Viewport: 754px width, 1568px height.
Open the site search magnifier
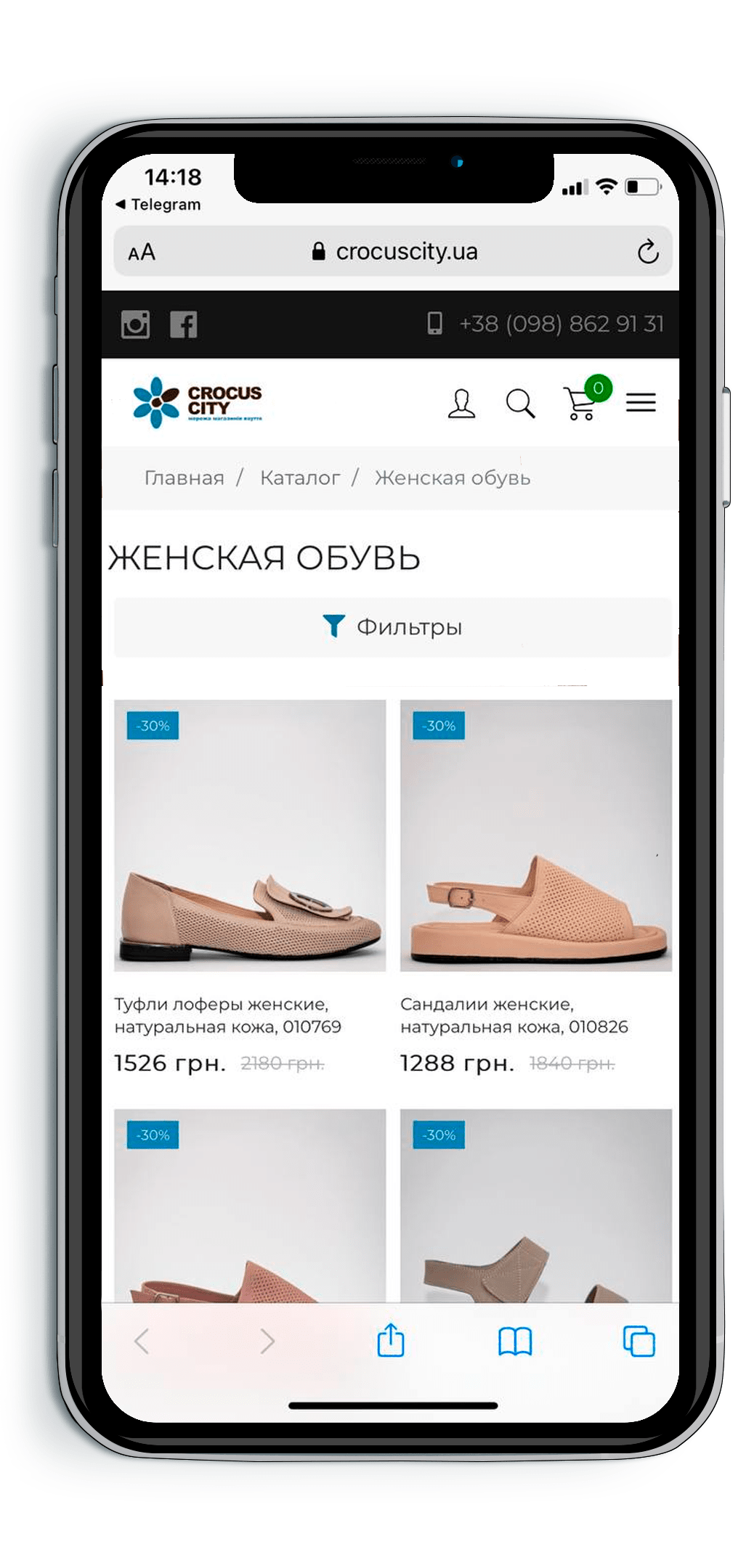click(520, 404)
